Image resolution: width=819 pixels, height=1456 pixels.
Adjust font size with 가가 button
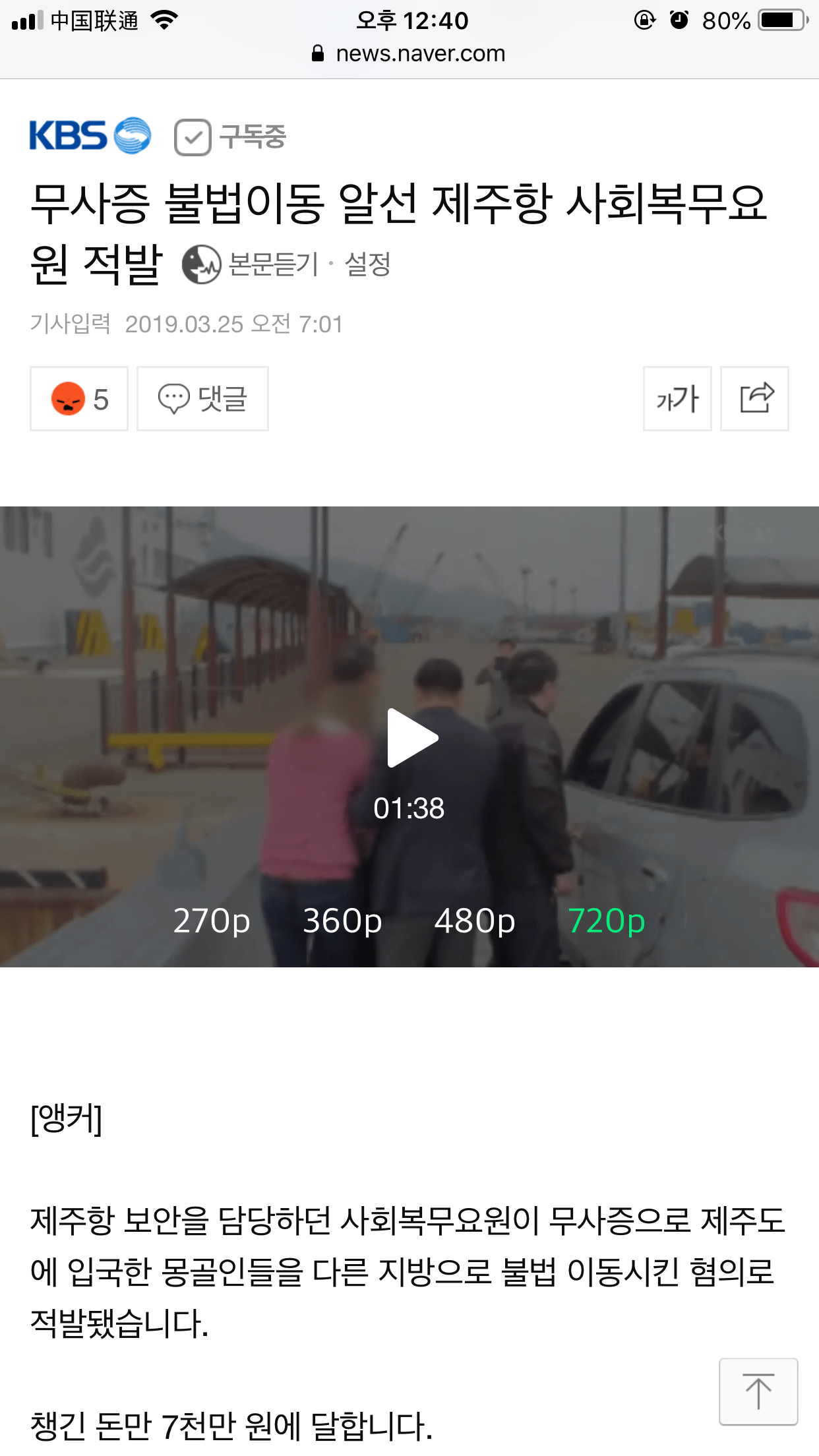pos(677,399)
